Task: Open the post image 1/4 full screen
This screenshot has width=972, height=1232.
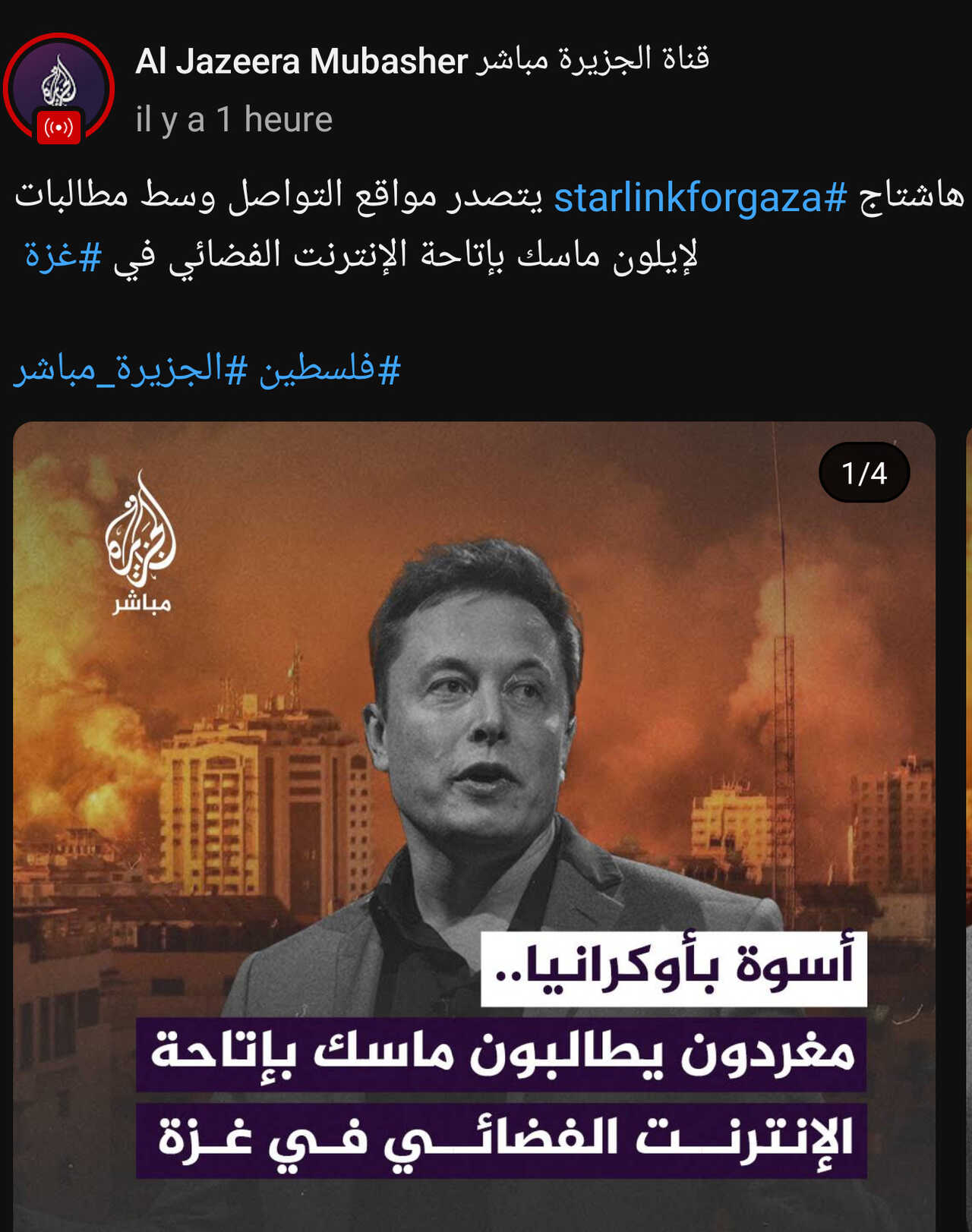Action: [474, 759]
